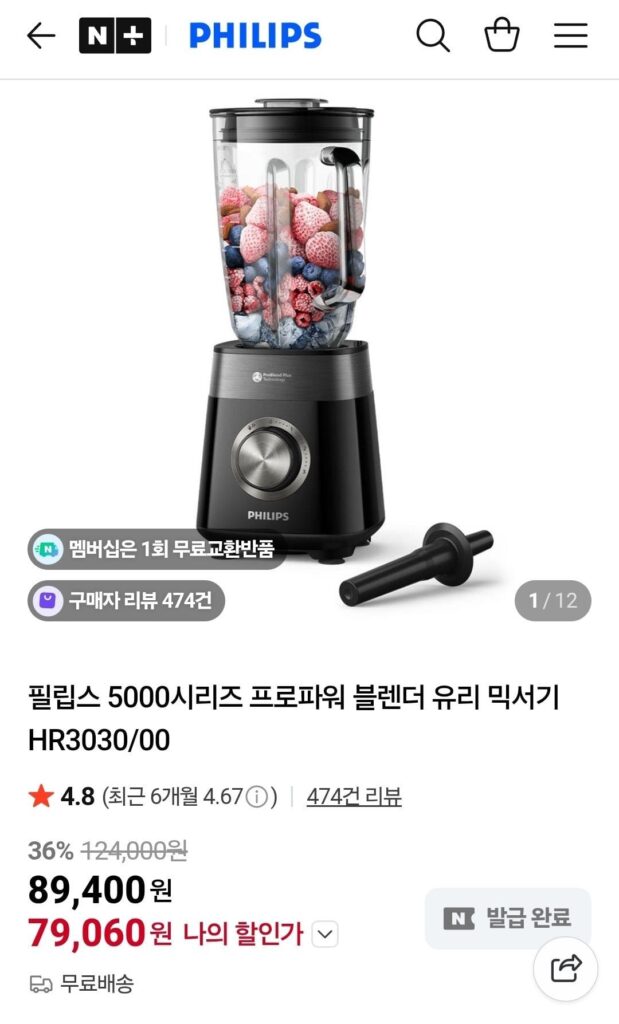Open the 474건 리뷰 link

point(354,797)
